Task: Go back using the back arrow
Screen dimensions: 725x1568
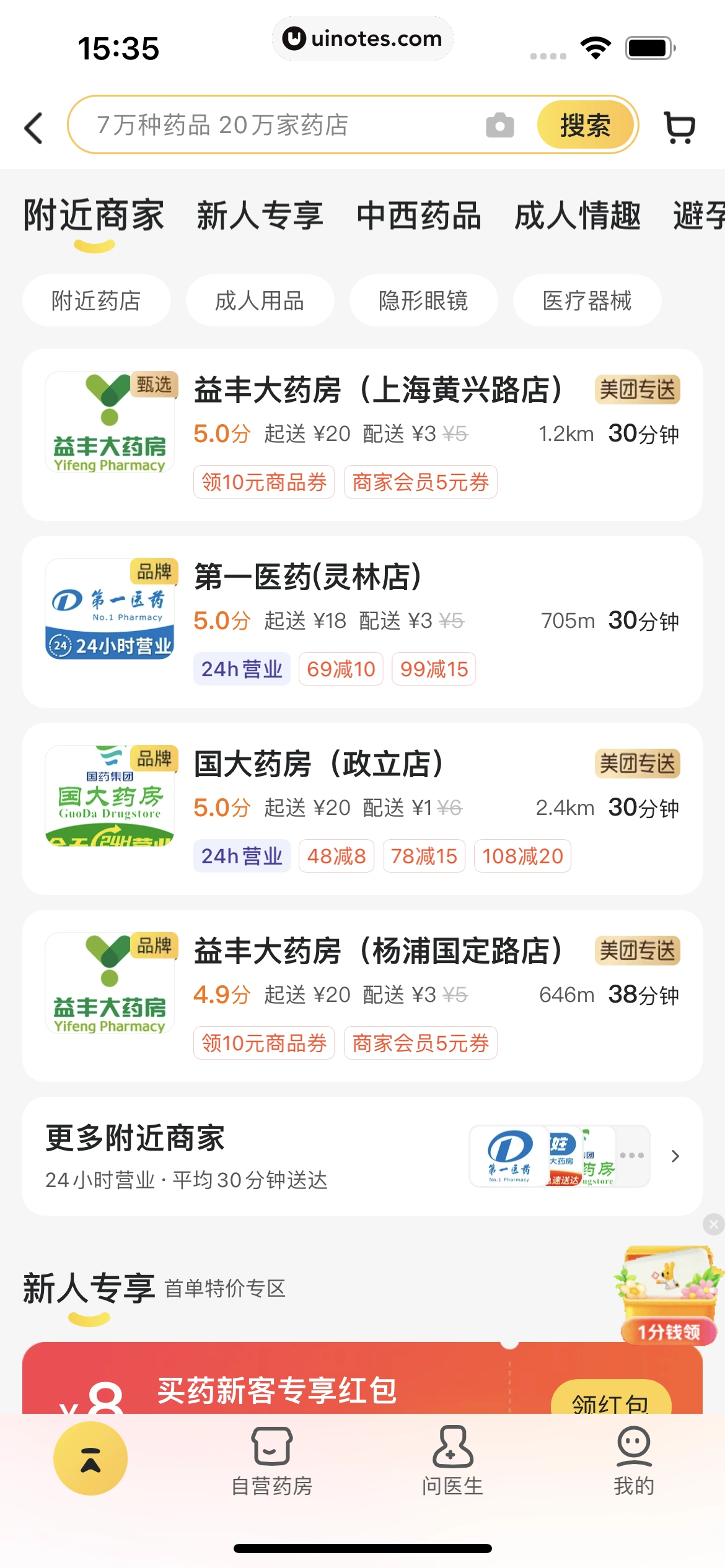Action: click(34, 128)
